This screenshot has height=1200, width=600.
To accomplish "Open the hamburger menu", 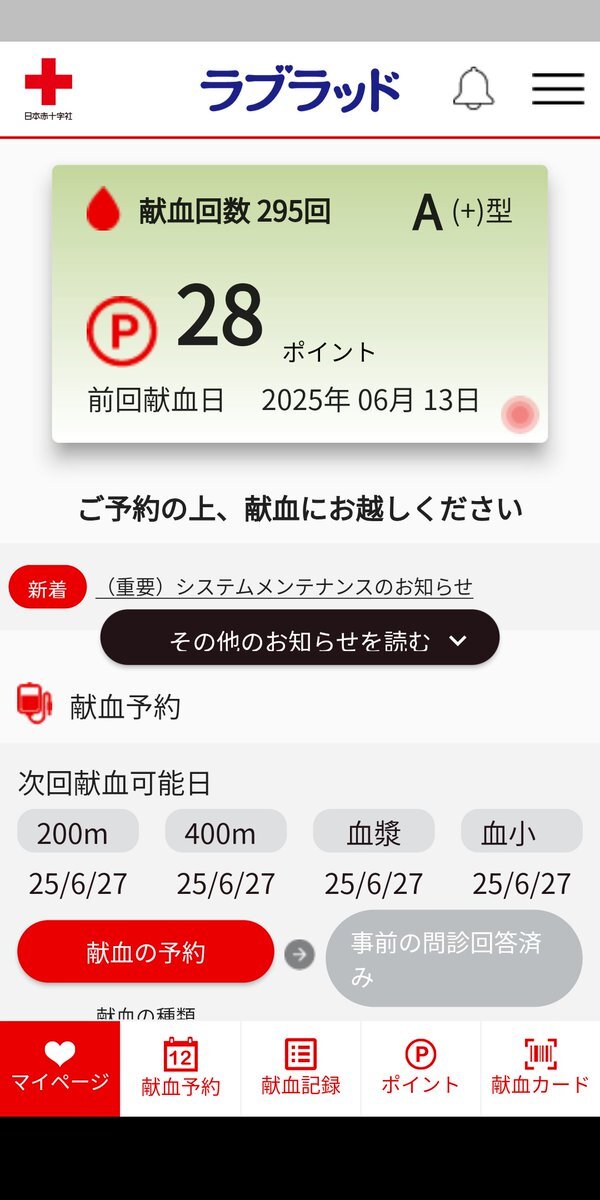I will point(558,89).
